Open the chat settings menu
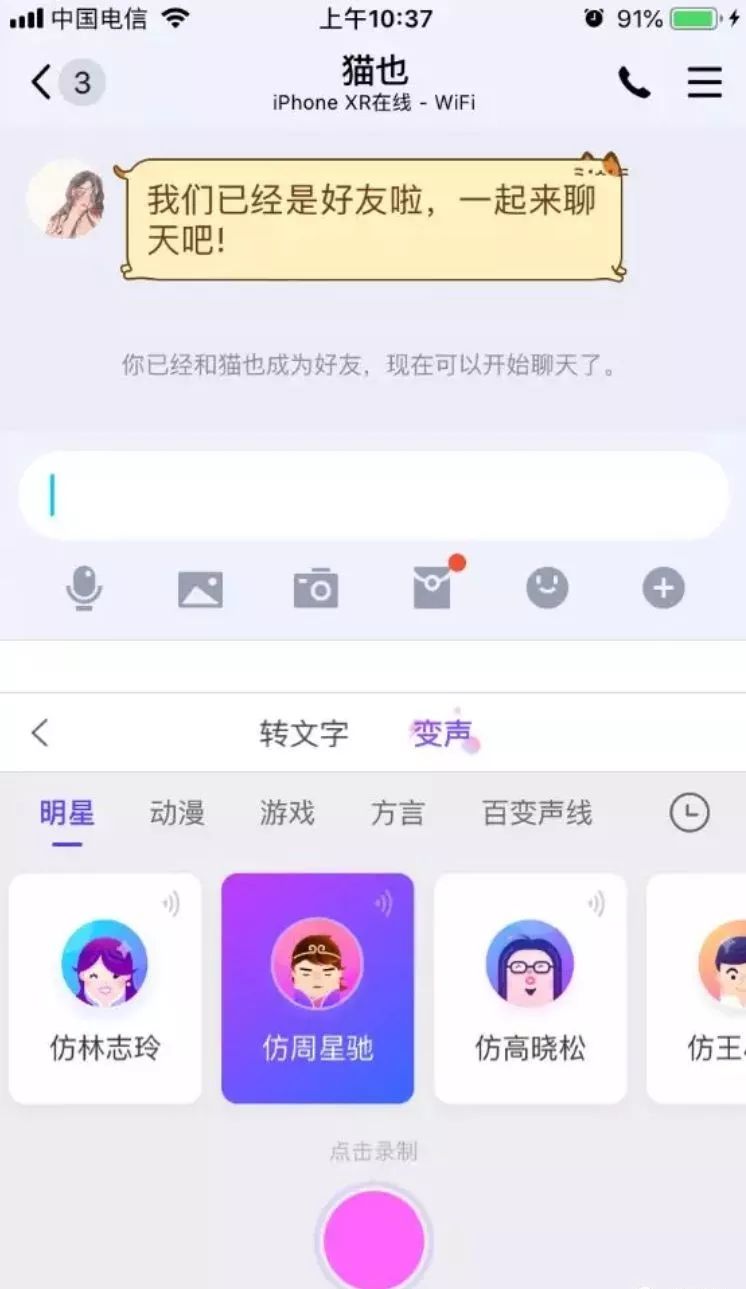This screenshot has width=746, height=1289. 704,83
